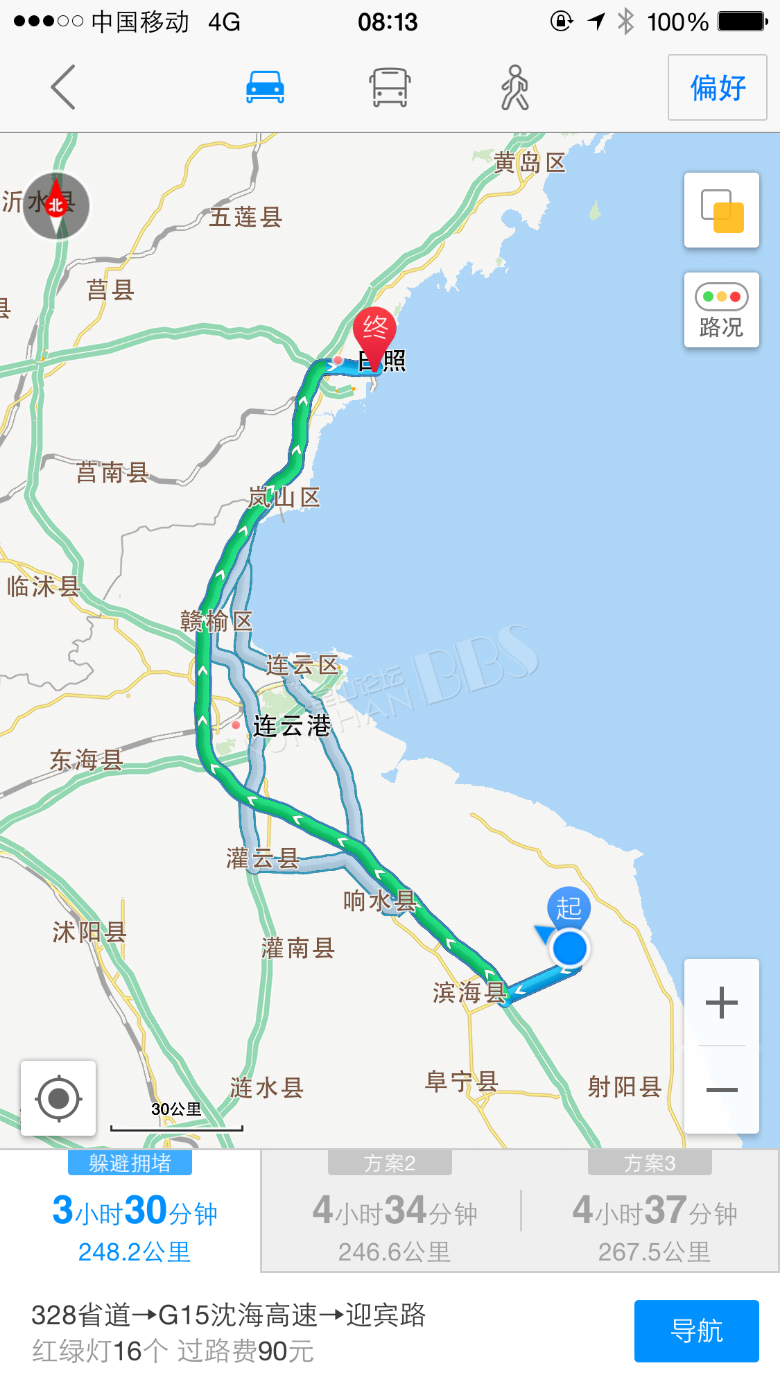This screenshot has width=780, height=1387.
Task: Open the map layers button
Action: tap(721, 210)
